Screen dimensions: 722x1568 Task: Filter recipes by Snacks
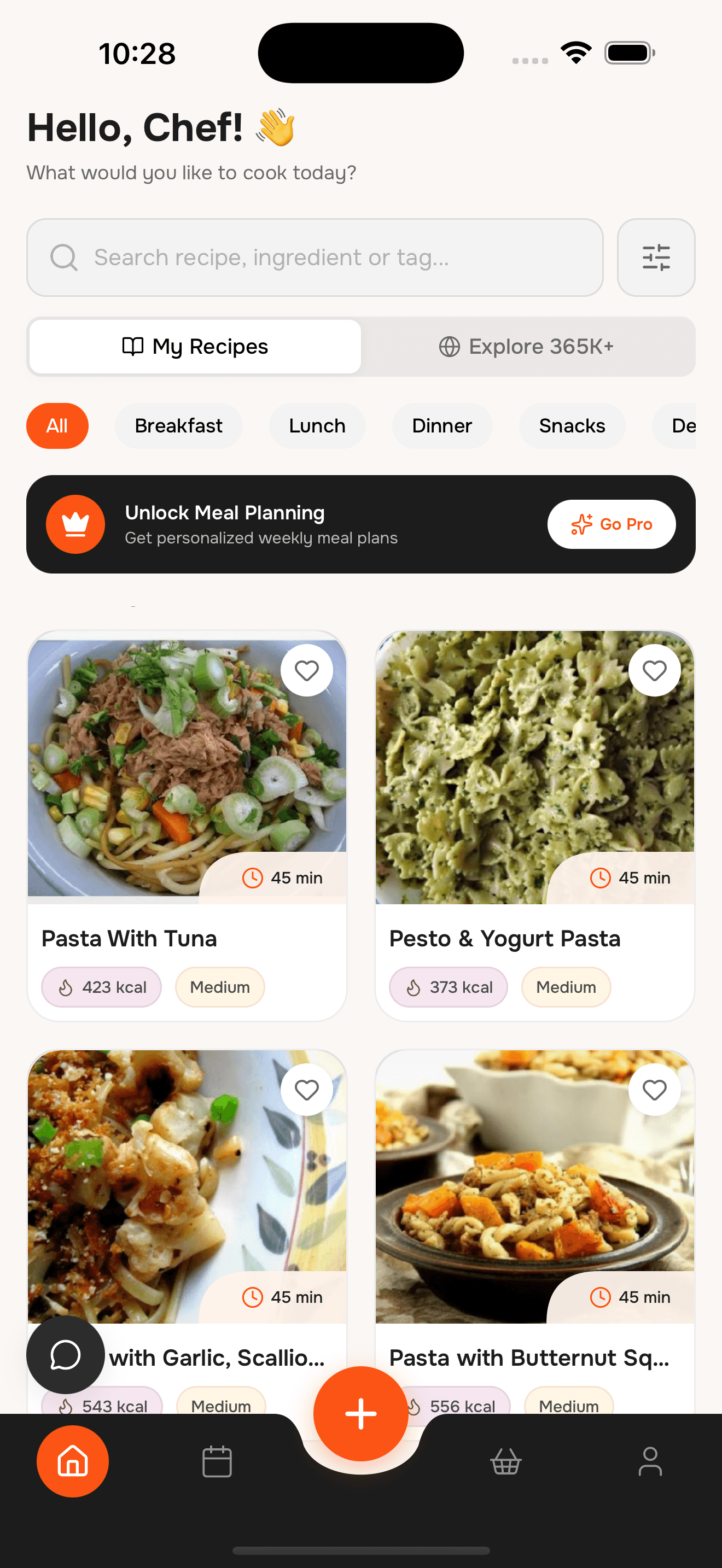[x=571, y=425]
